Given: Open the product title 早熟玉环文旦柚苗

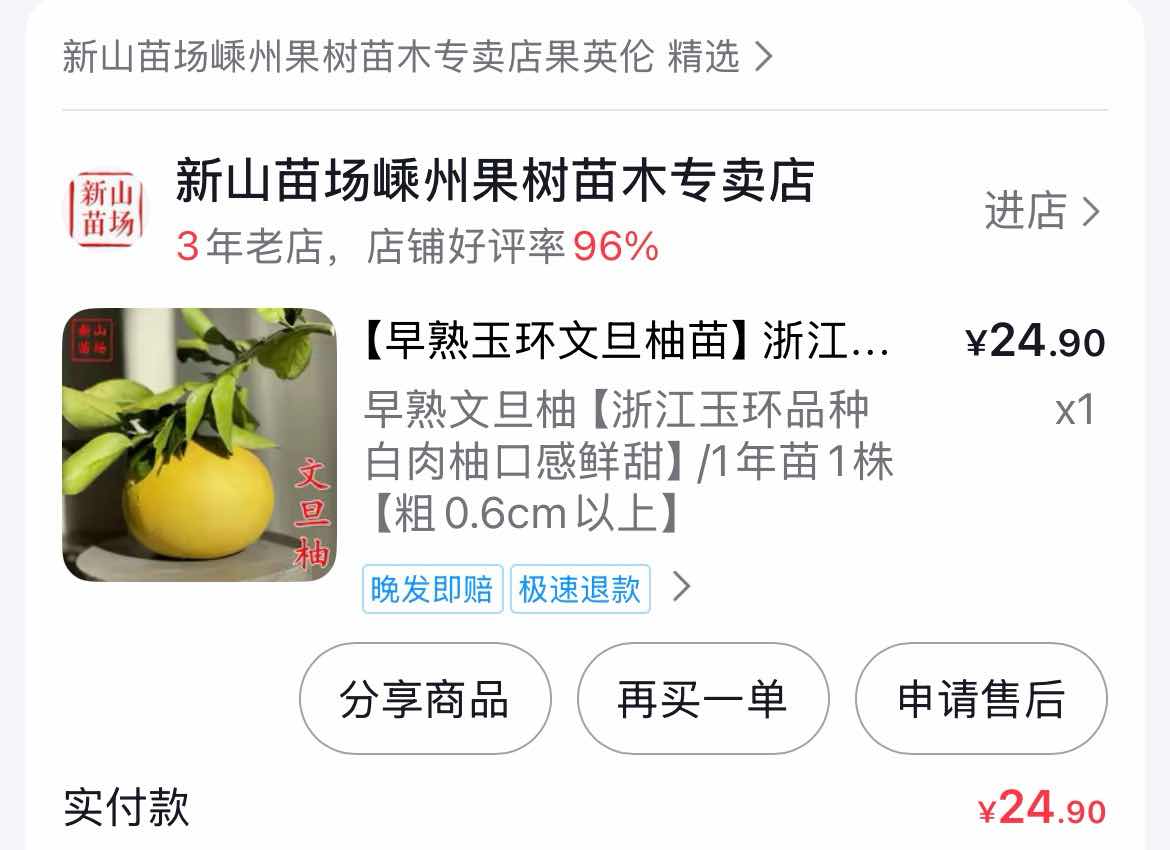Looking at the screenshot, I should click(x=625, y=343).
